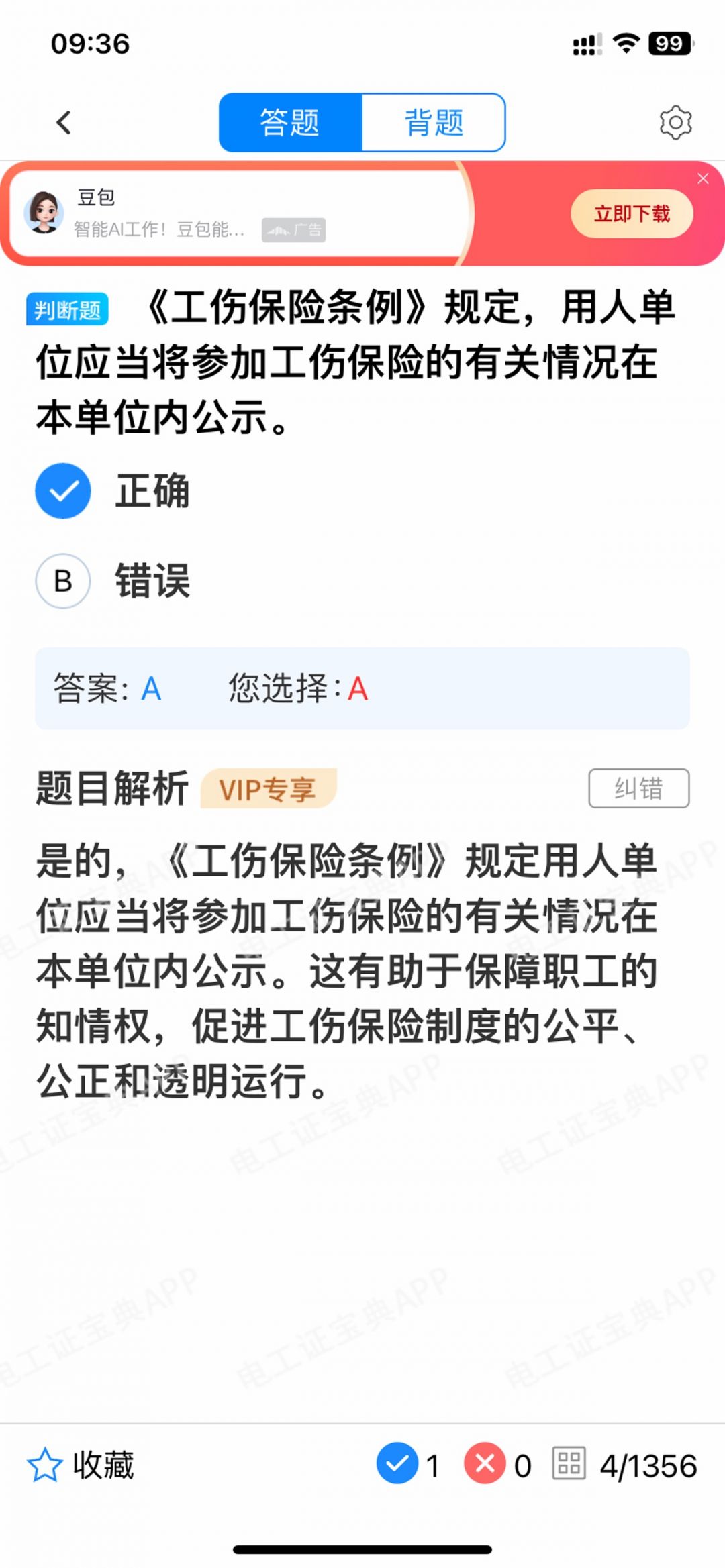Go back using the top-left arrow
This screenshot has height=1568, width=725.
(x=64, y=123)
